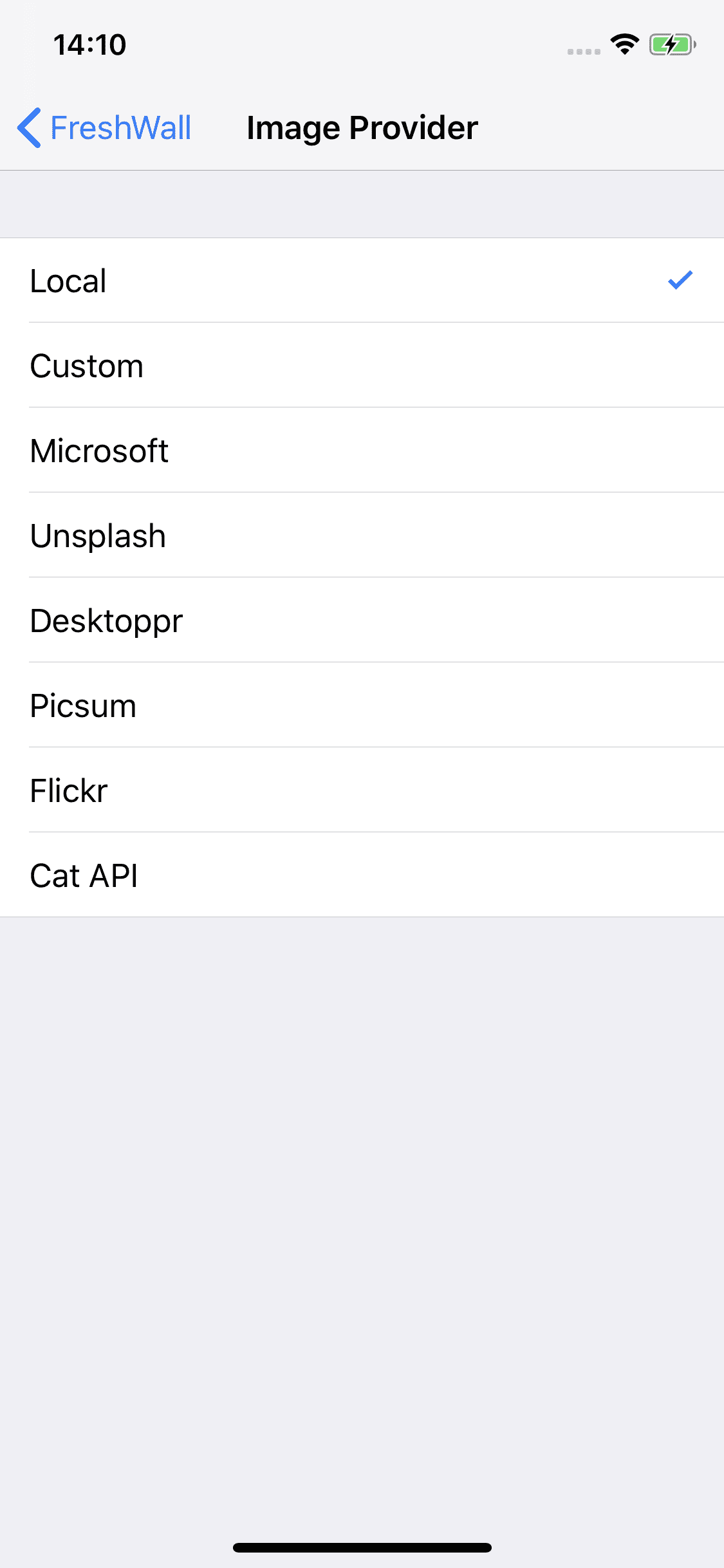Select Microsoft as image provider
Image resolution: width=724 pixels, height=1568 pixels.
[362, 450]
